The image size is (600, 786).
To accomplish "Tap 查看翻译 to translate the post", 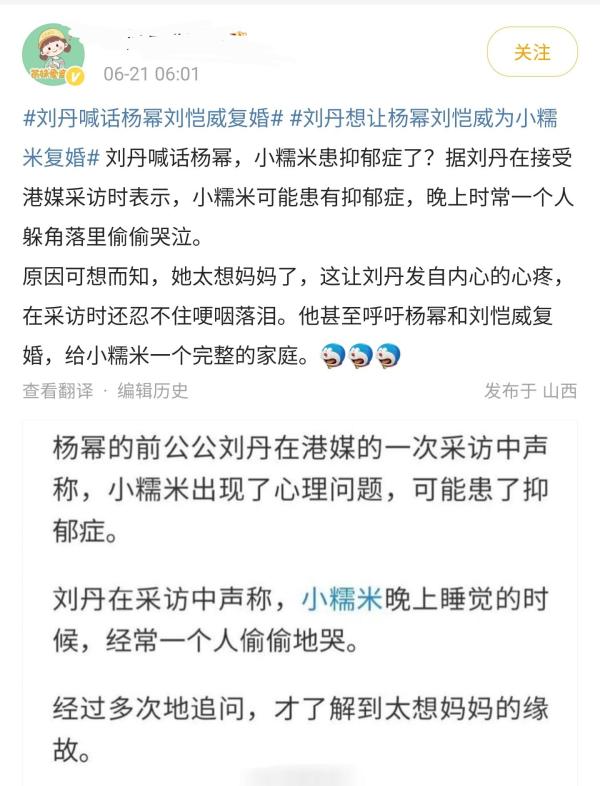I will point(58,391).
